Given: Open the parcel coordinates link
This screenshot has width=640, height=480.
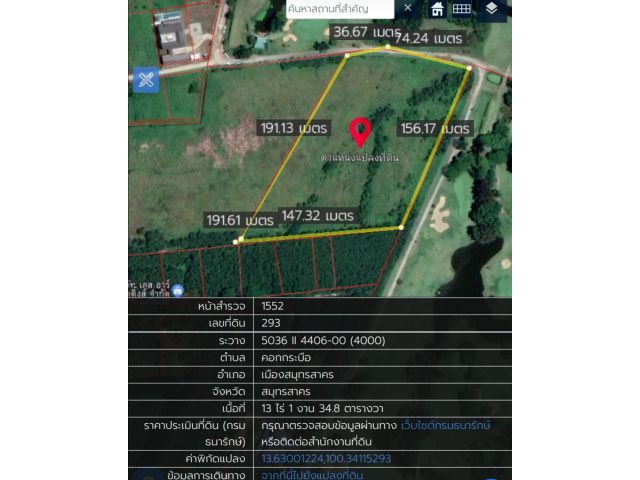Looking at the screenshot, I should coord(326,458).
